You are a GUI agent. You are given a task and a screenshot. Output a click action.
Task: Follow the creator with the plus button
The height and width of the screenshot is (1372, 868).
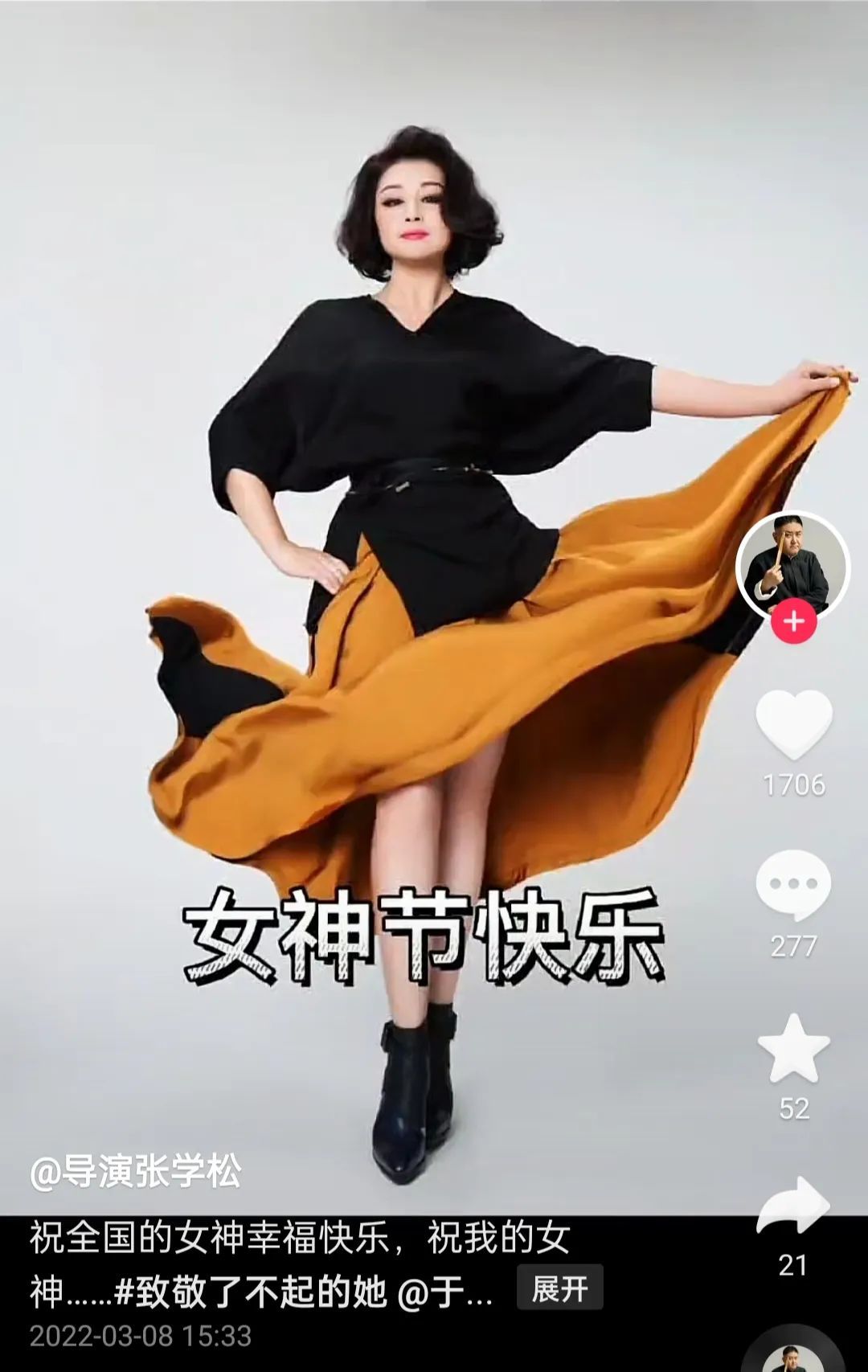(x=793, y=621)
